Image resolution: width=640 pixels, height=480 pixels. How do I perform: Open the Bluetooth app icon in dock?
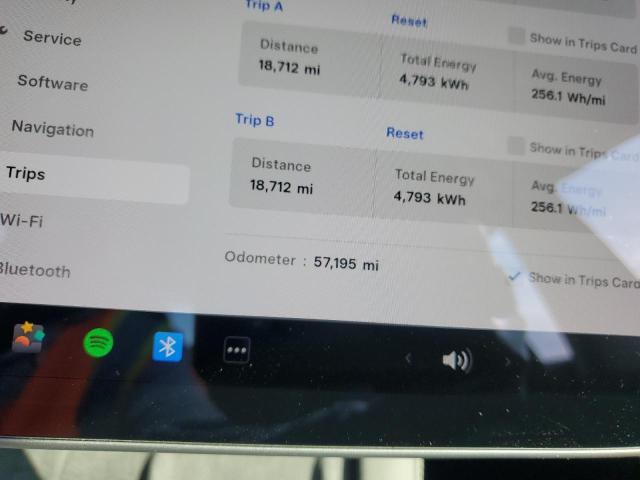[168, 346]
